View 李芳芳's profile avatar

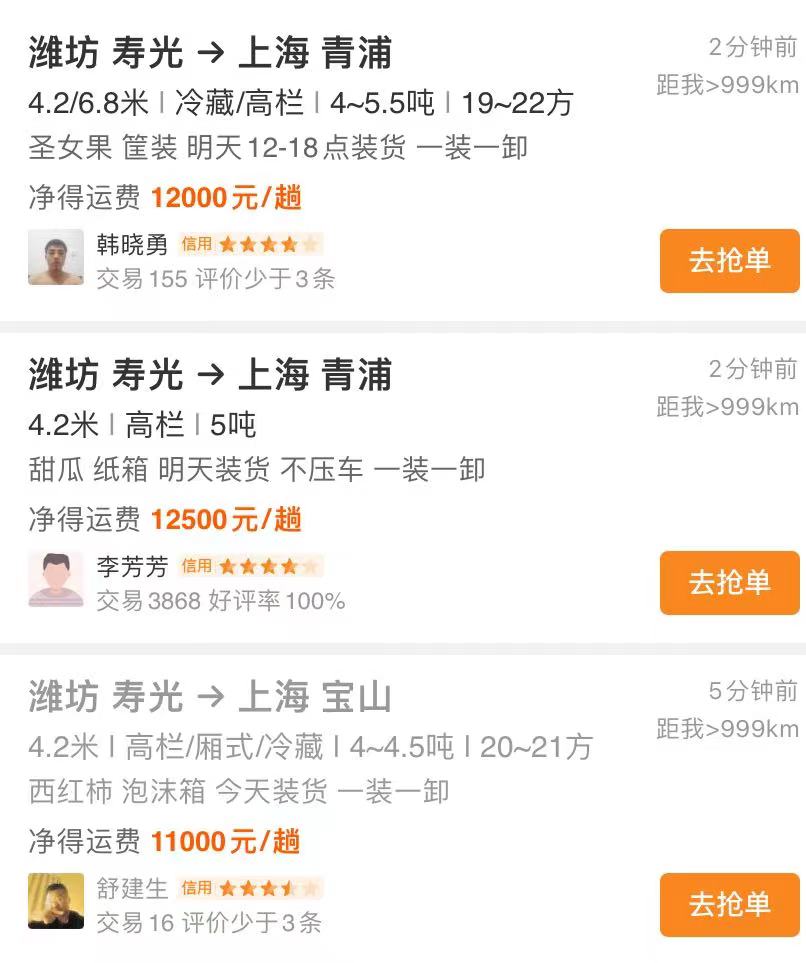click(x=56, y=580)
